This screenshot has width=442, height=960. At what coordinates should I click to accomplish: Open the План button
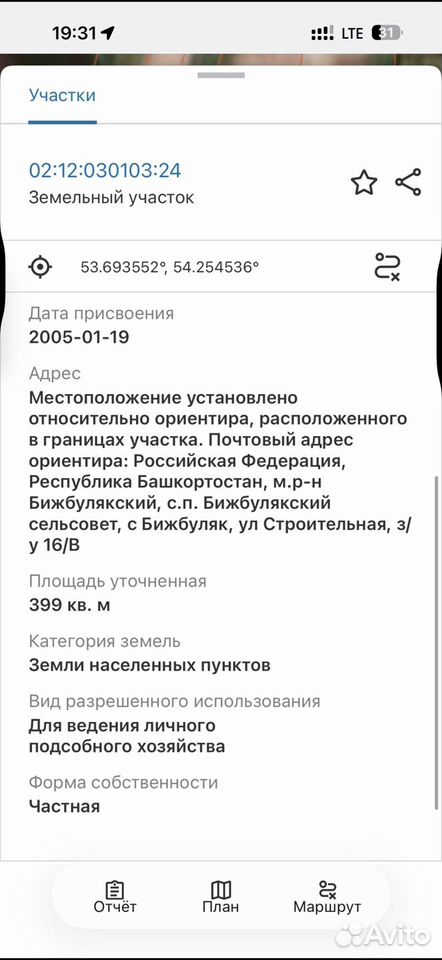coord(220,898)
